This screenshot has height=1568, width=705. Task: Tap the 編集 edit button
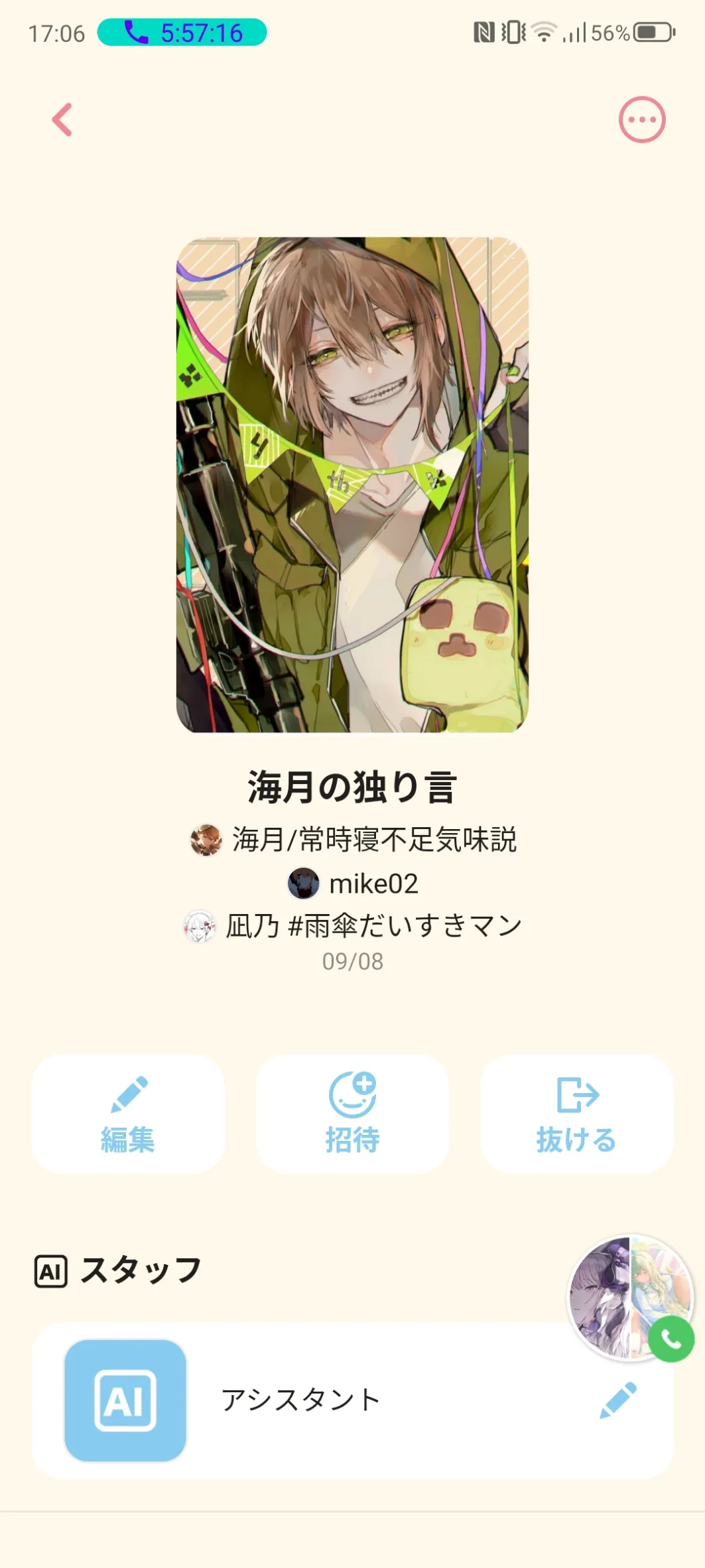coord(128,1114)
